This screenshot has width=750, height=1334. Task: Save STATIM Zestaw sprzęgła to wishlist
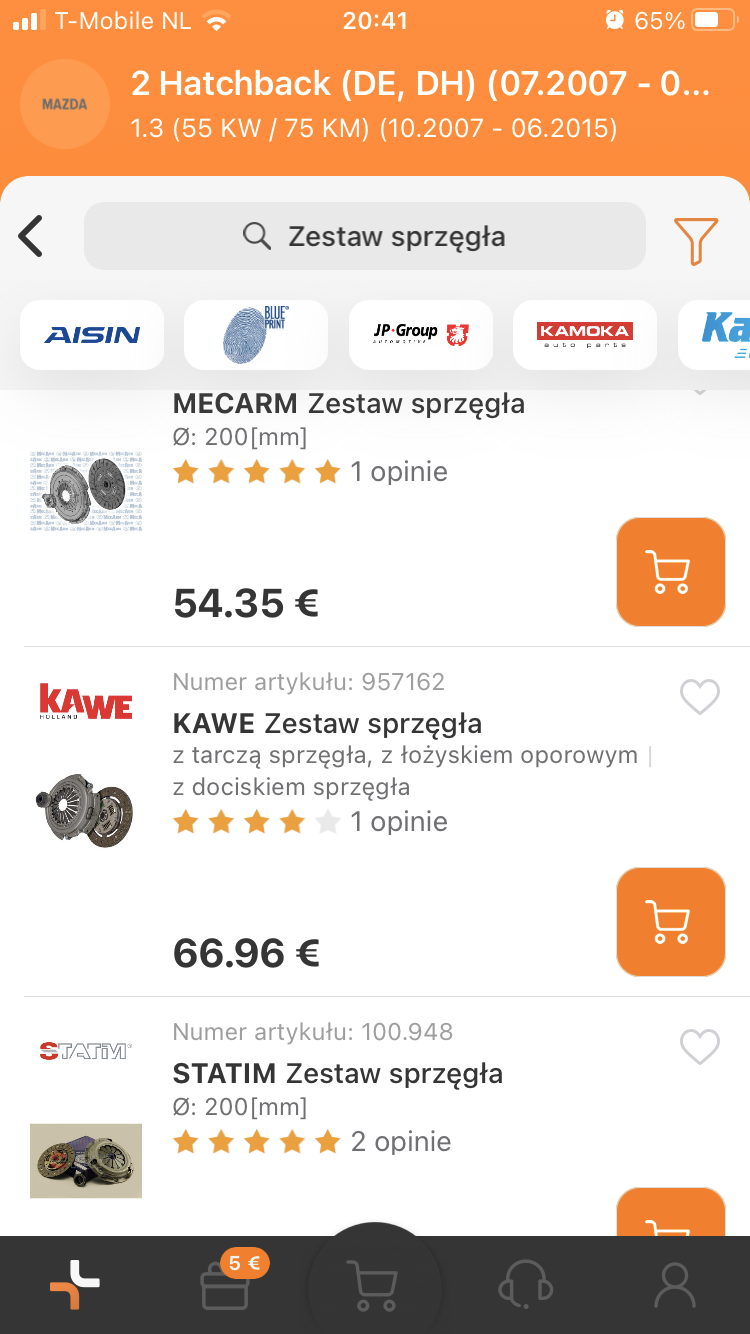(x=699, y=1047)
